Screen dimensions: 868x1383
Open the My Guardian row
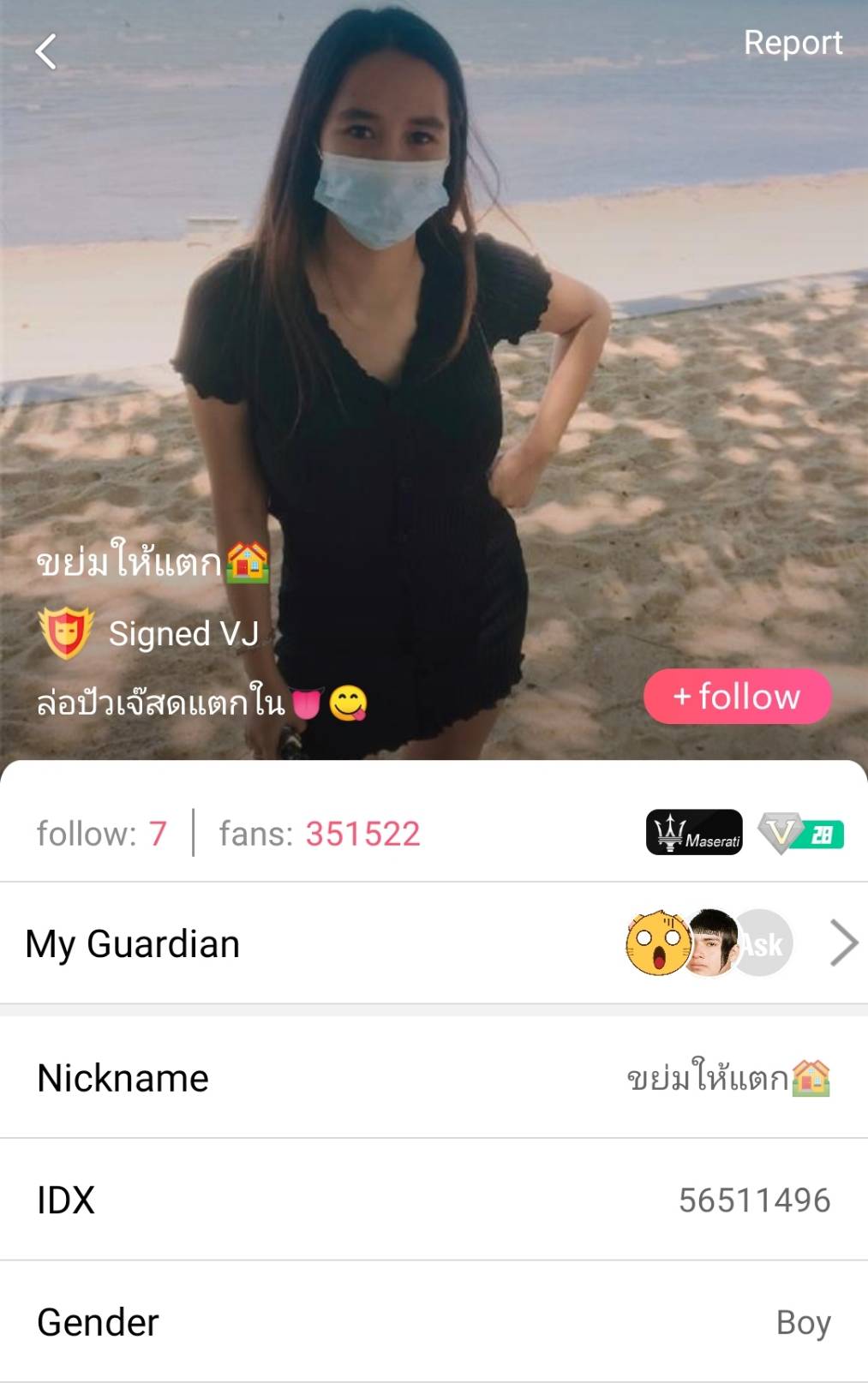(x=434, y=943)
